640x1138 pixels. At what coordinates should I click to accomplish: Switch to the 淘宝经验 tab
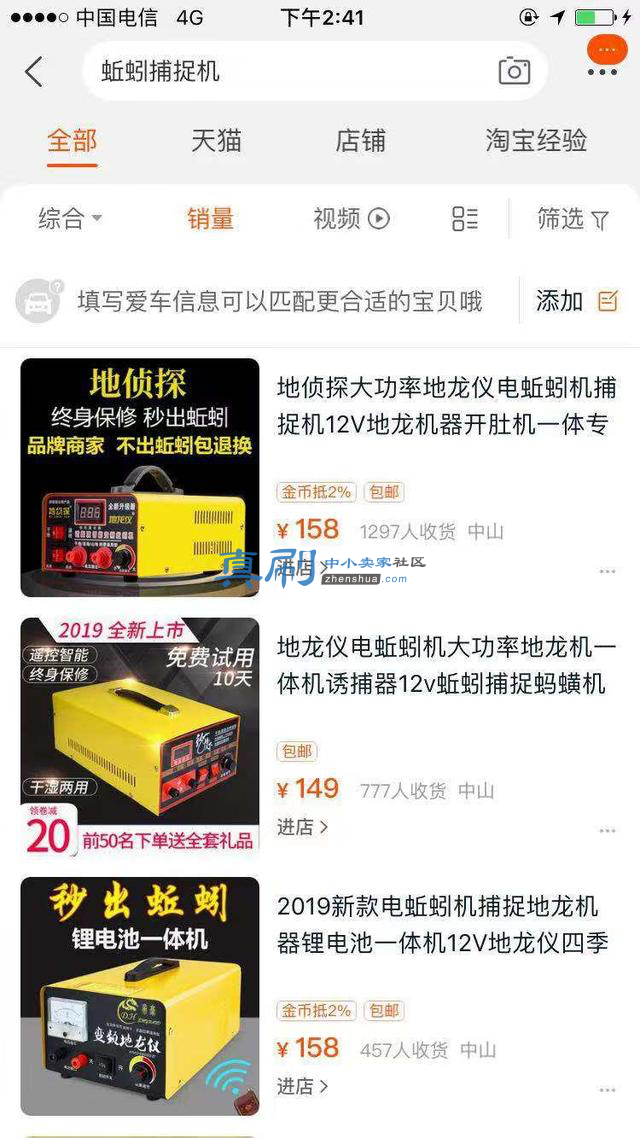click(536, 140)
